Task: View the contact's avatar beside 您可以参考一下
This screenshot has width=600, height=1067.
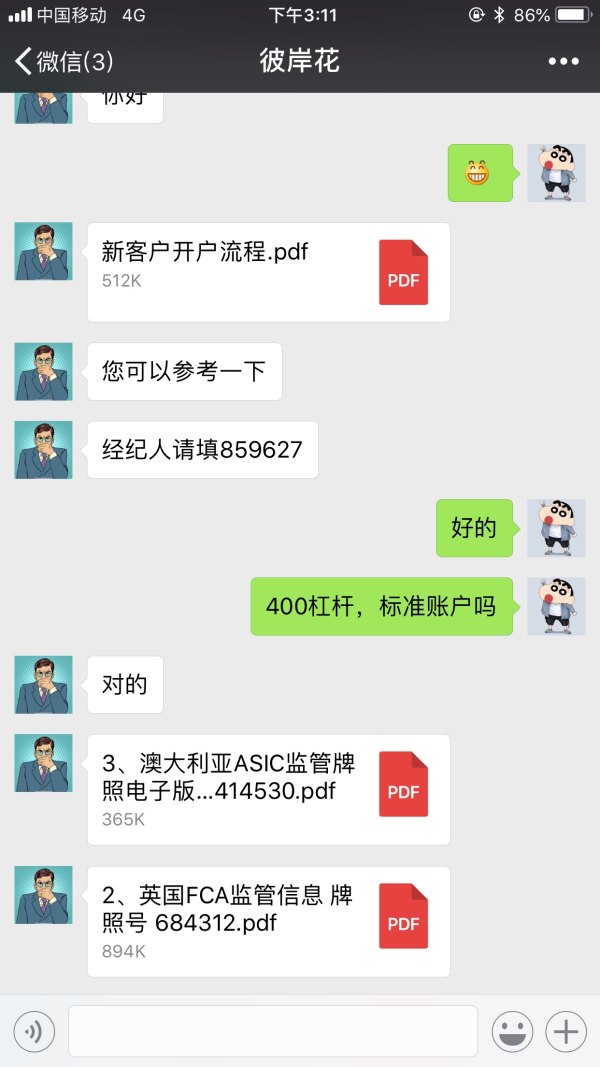Action: [43, 372]
